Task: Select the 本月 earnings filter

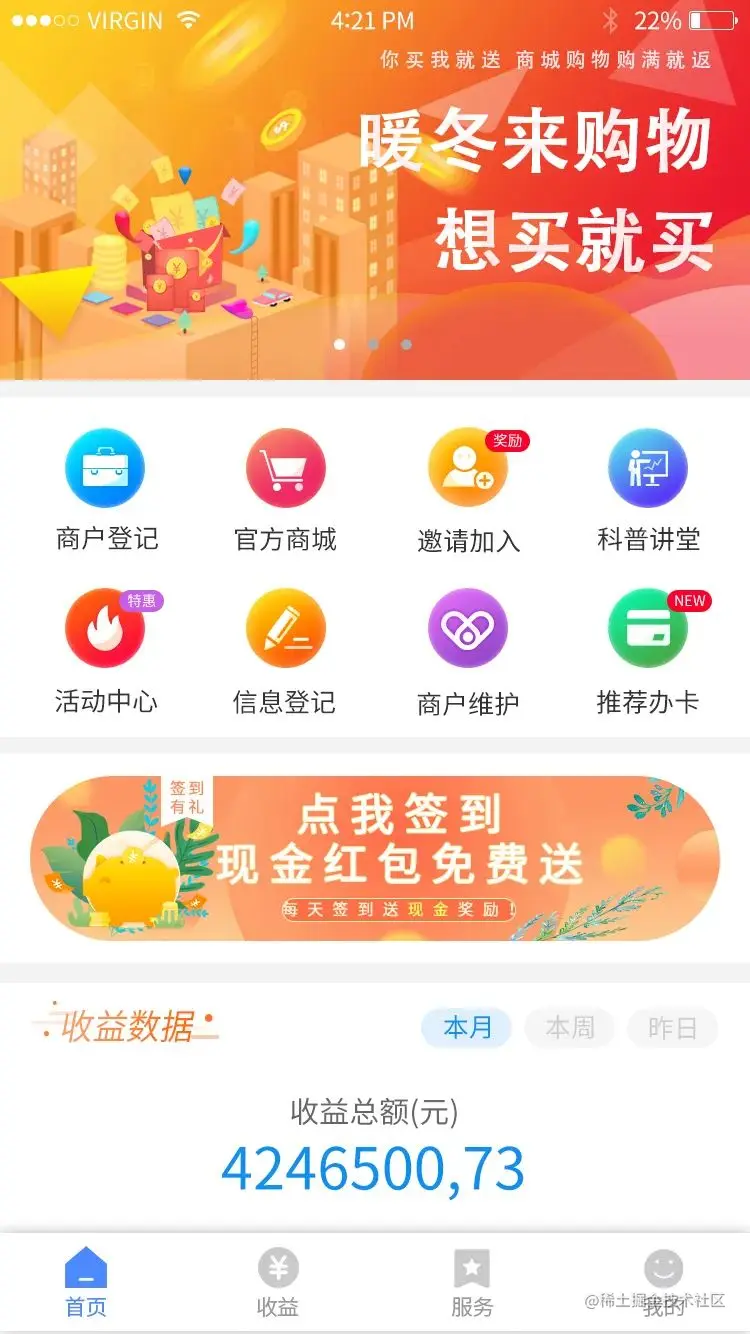Action: click(x=467, y=1028)
